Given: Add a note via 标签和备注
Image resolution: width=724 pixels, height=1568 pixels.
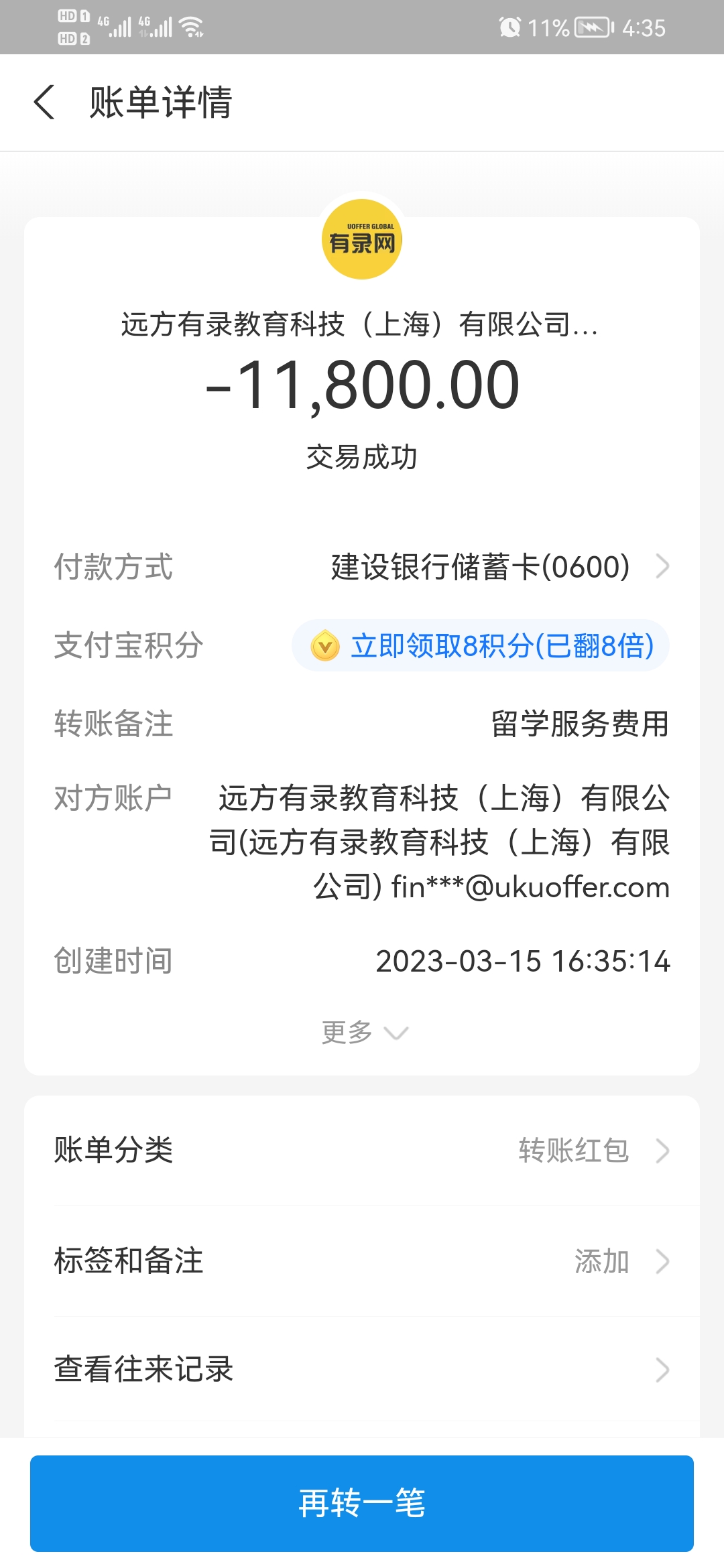Looking at the screenshot, I should (362, 1261).
